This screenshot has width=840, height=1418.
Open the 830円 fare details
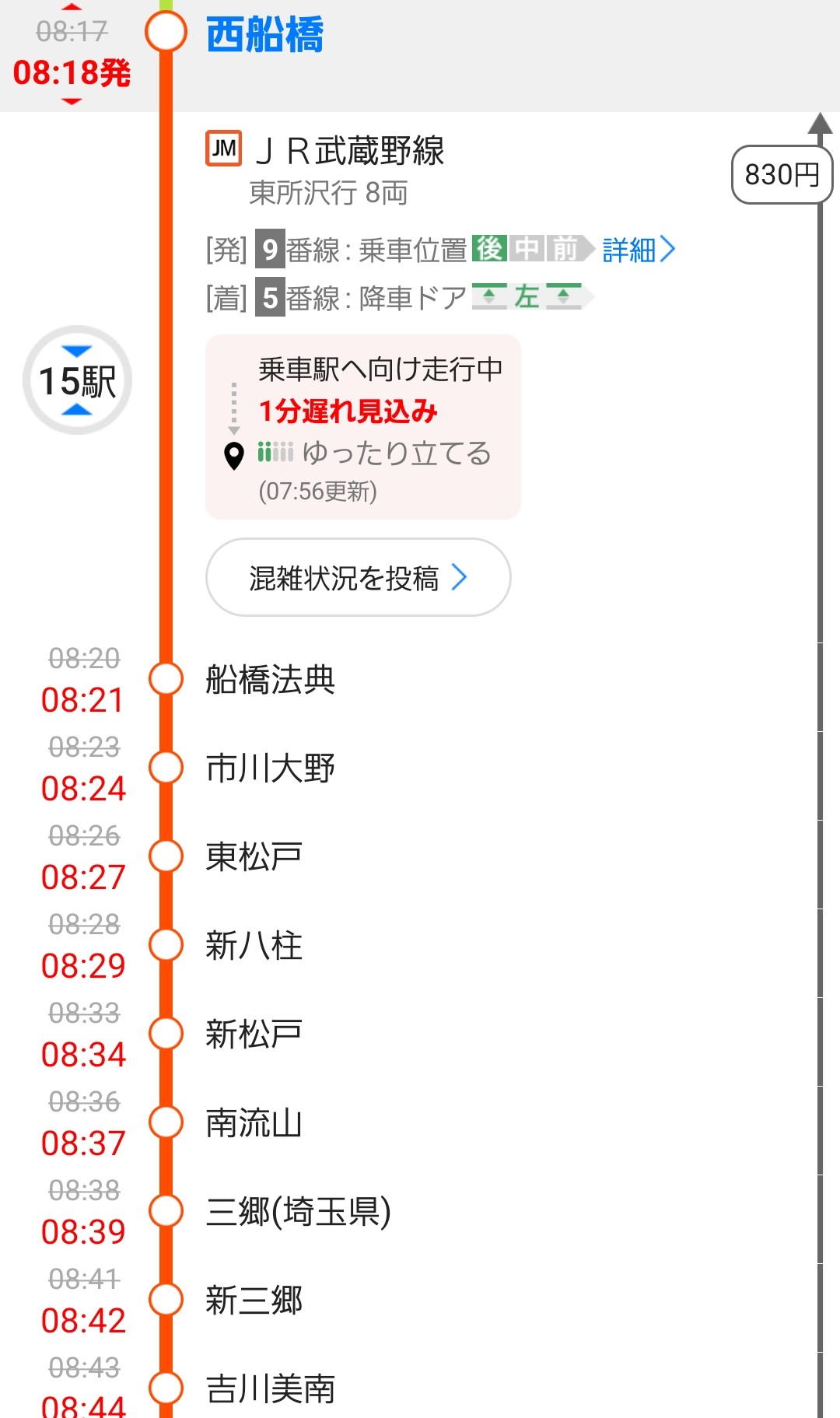point(781,175)
